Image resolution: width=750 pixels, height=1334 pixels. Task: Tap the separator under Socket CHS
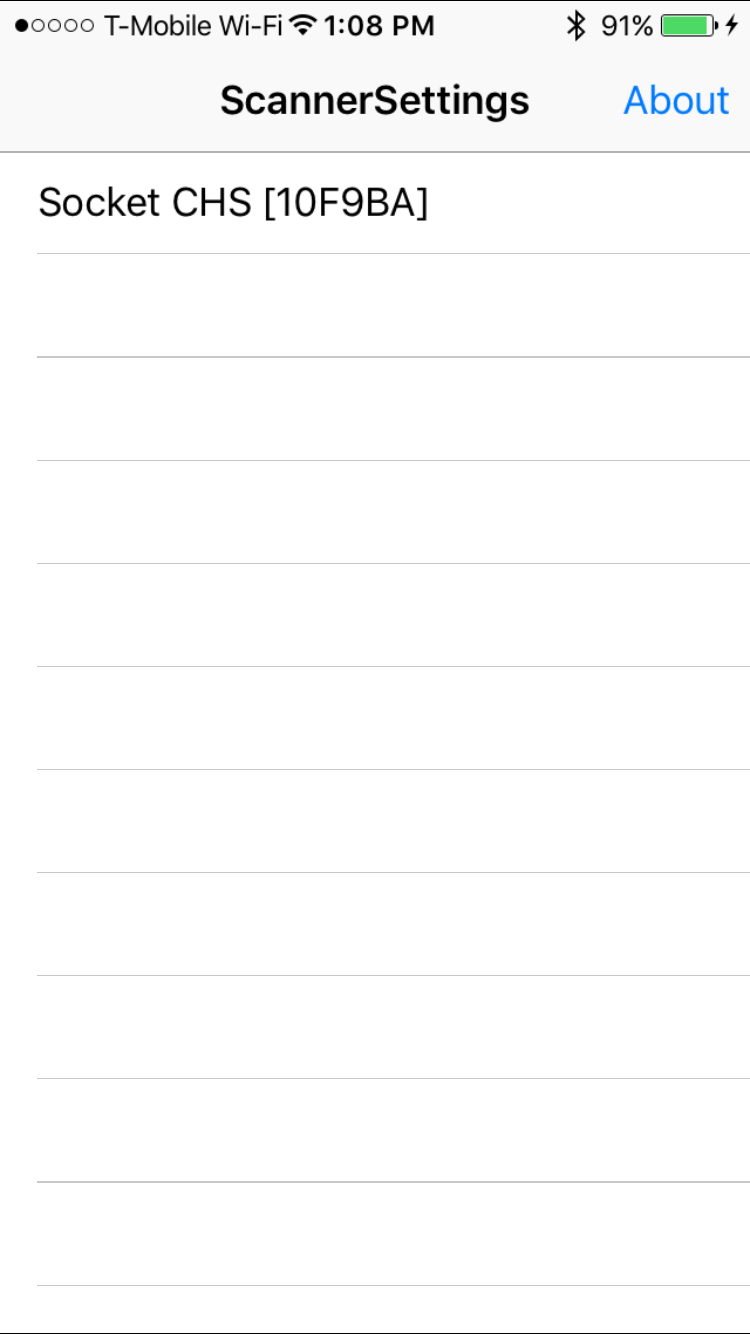[375, 252]
